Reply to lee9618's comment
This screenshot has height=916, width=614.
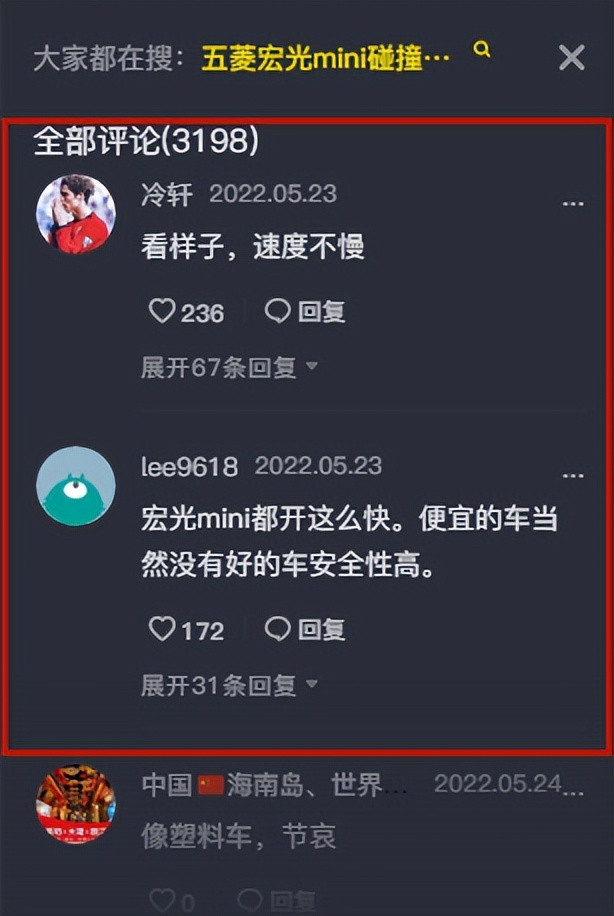306,629
